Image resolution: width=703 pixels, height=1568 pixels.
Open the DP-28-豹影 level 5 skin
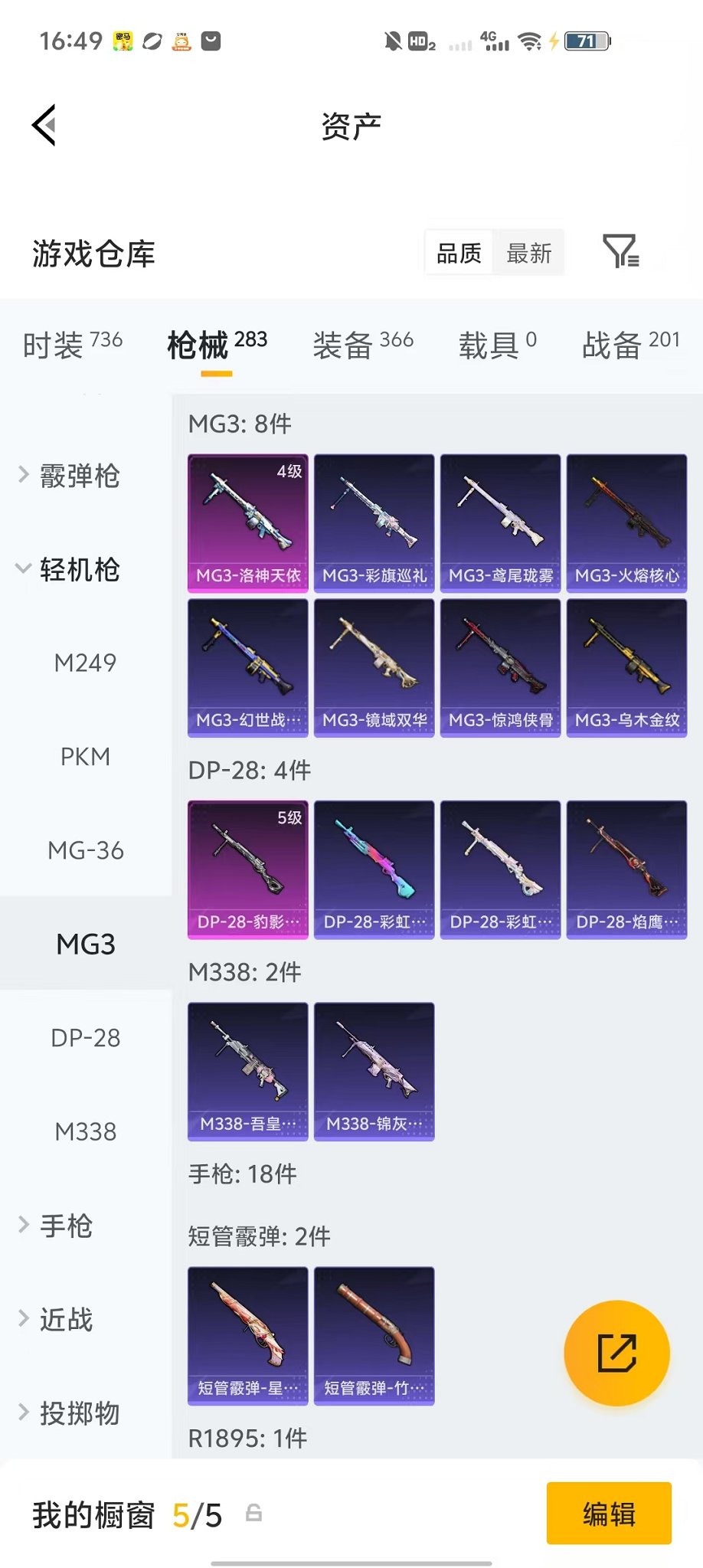click(x=248, y=869)
